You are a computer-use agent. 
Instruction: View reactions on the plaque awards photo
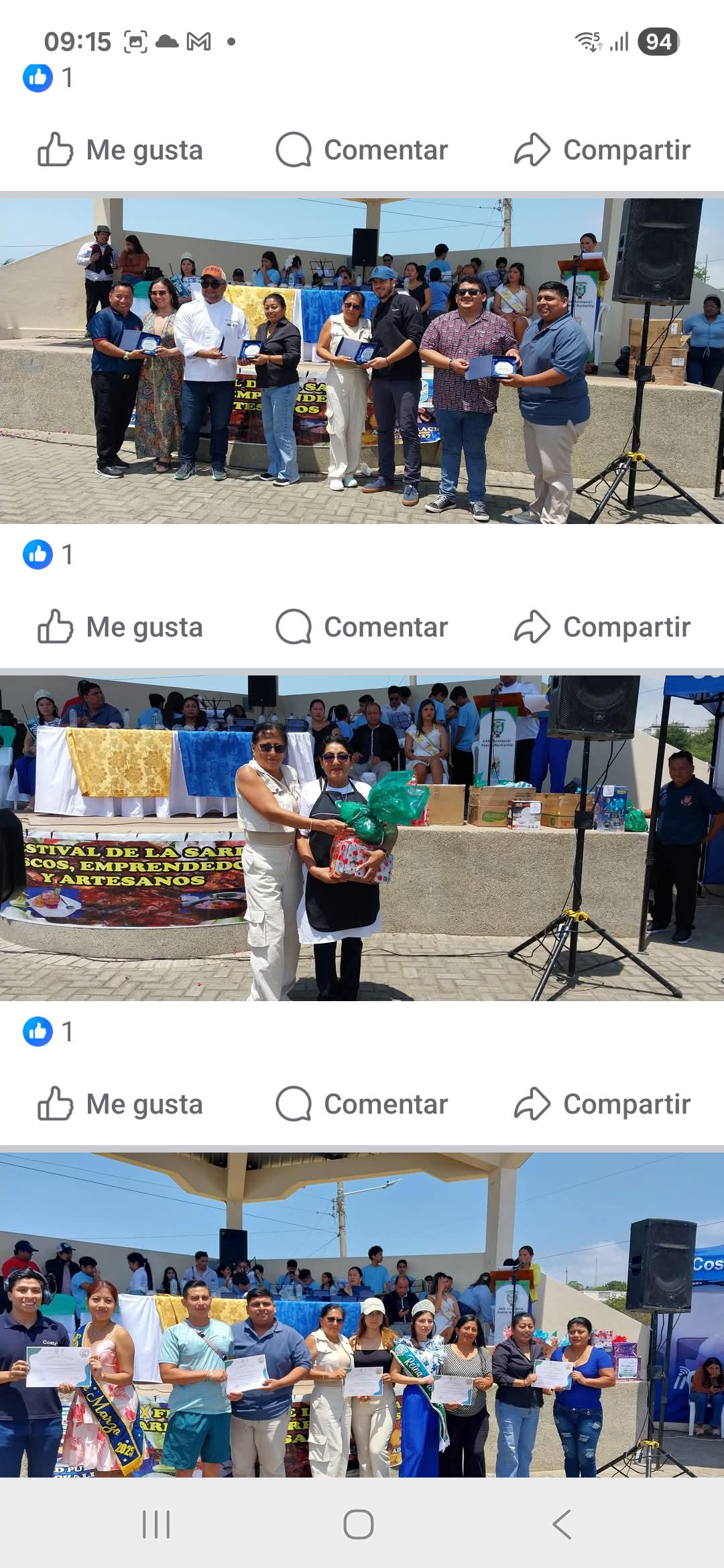tap(47, 555)
